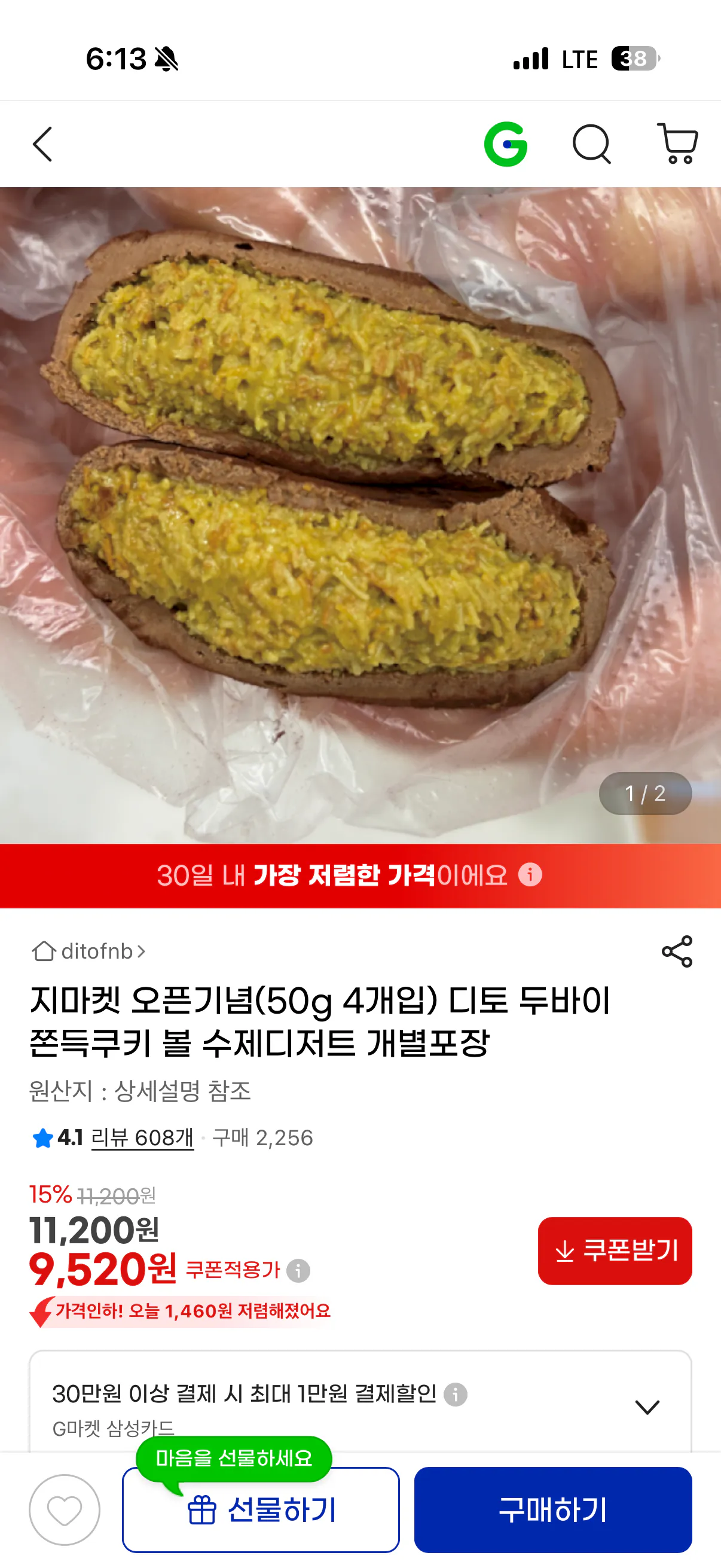Share the product via the share icon
Viewport: 721px width, 1568px height.
pyautogui.click(x=677, y=951)
